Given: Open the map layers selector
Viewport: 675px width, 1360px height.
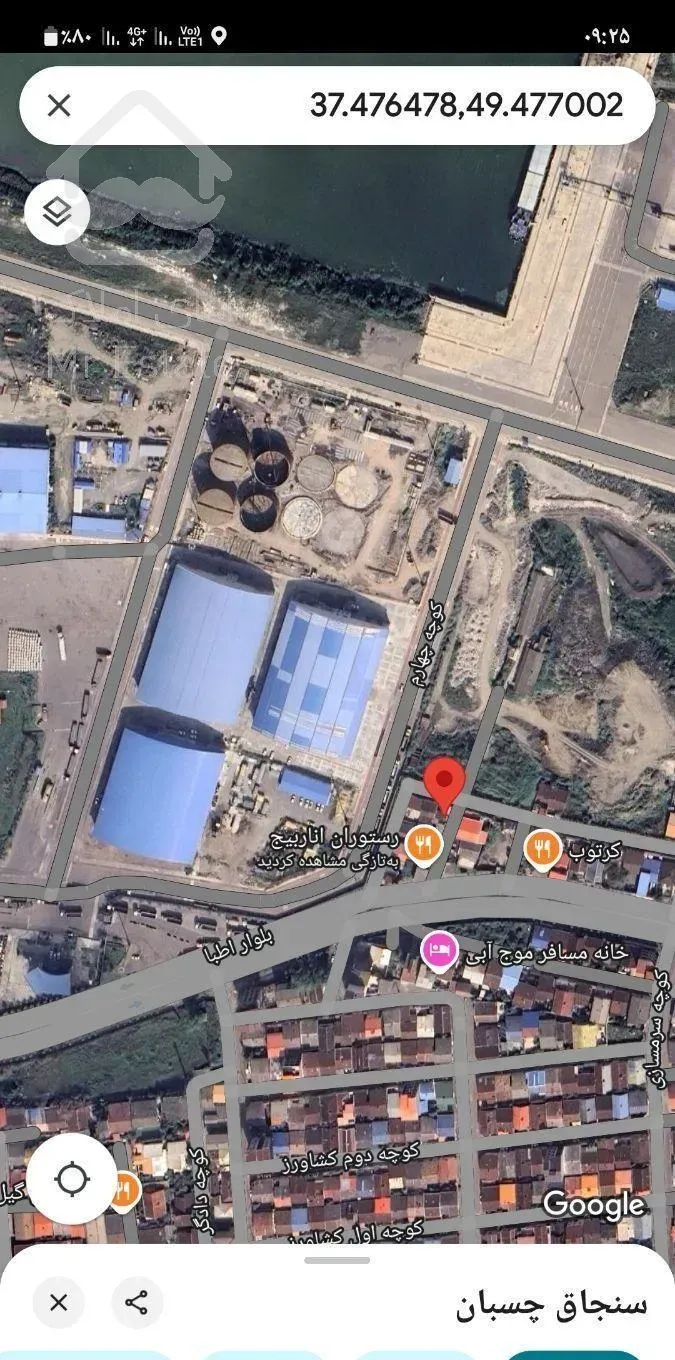Looking at the screenshot, I should pos(57,211).
